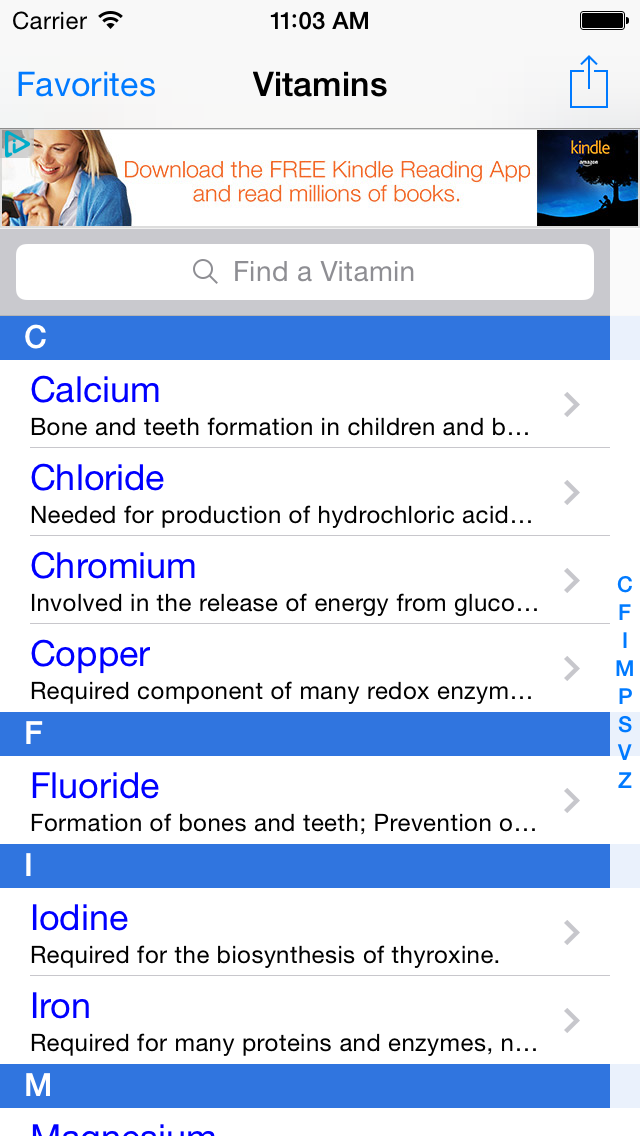Select the Iron row
Image resolution: width=640 pixels, height=1136 pixels.
pyautogui.click(x=304, y=1020)
